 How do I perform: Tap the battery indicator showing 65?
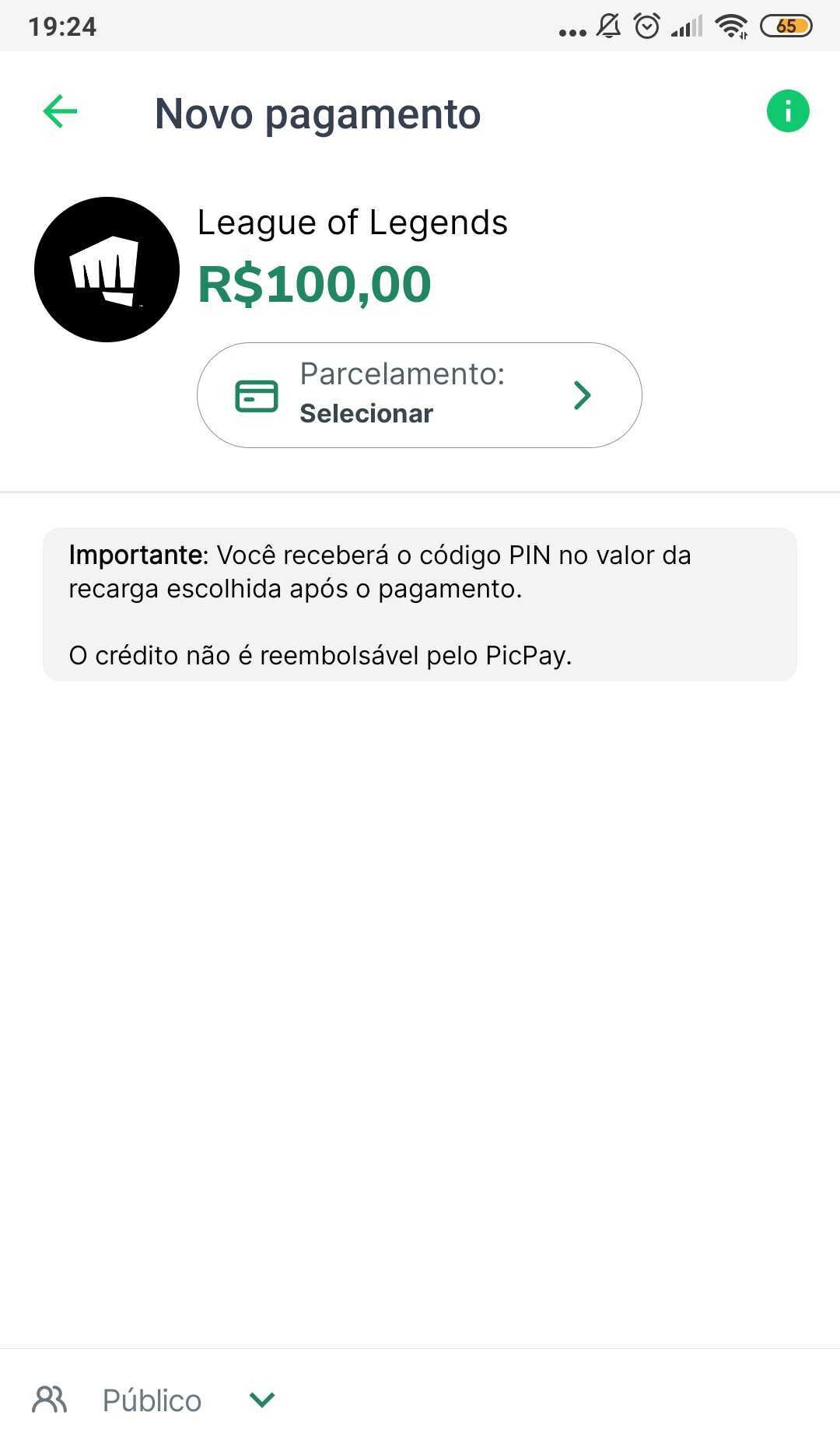coord(787,26)
